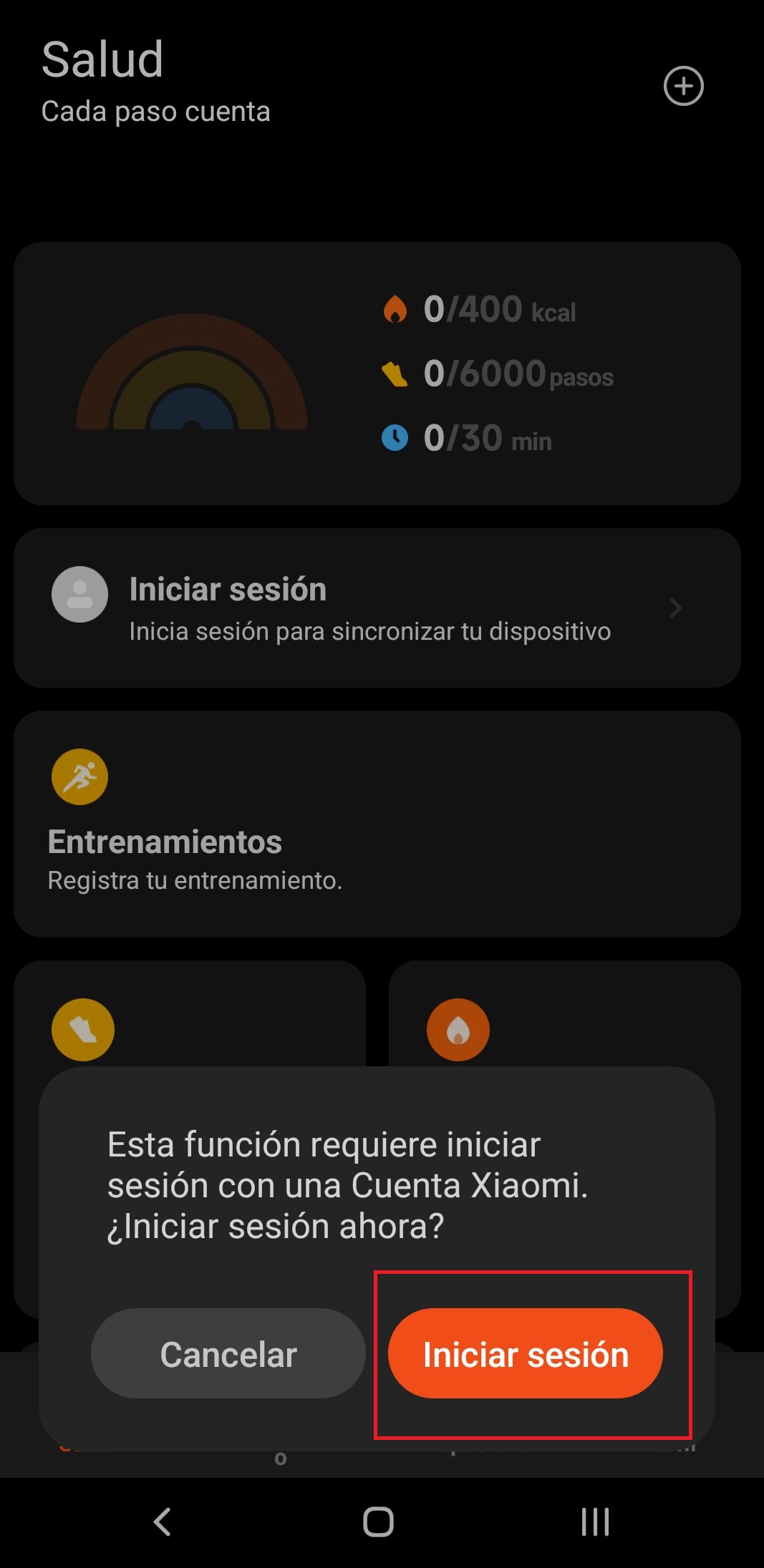Go back using the system back button
The image size is (764, 1568).
[x=163, y=1521]
